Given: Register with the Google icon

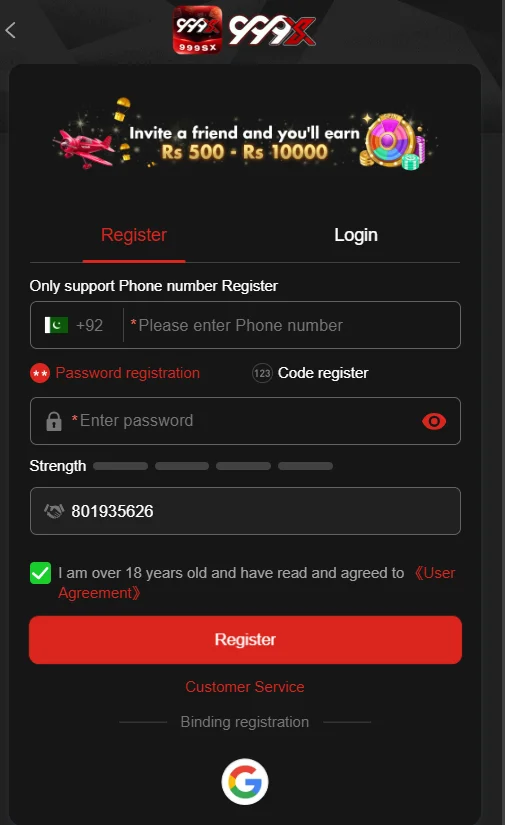Looking at the screenshot, I should pos(245,781).
